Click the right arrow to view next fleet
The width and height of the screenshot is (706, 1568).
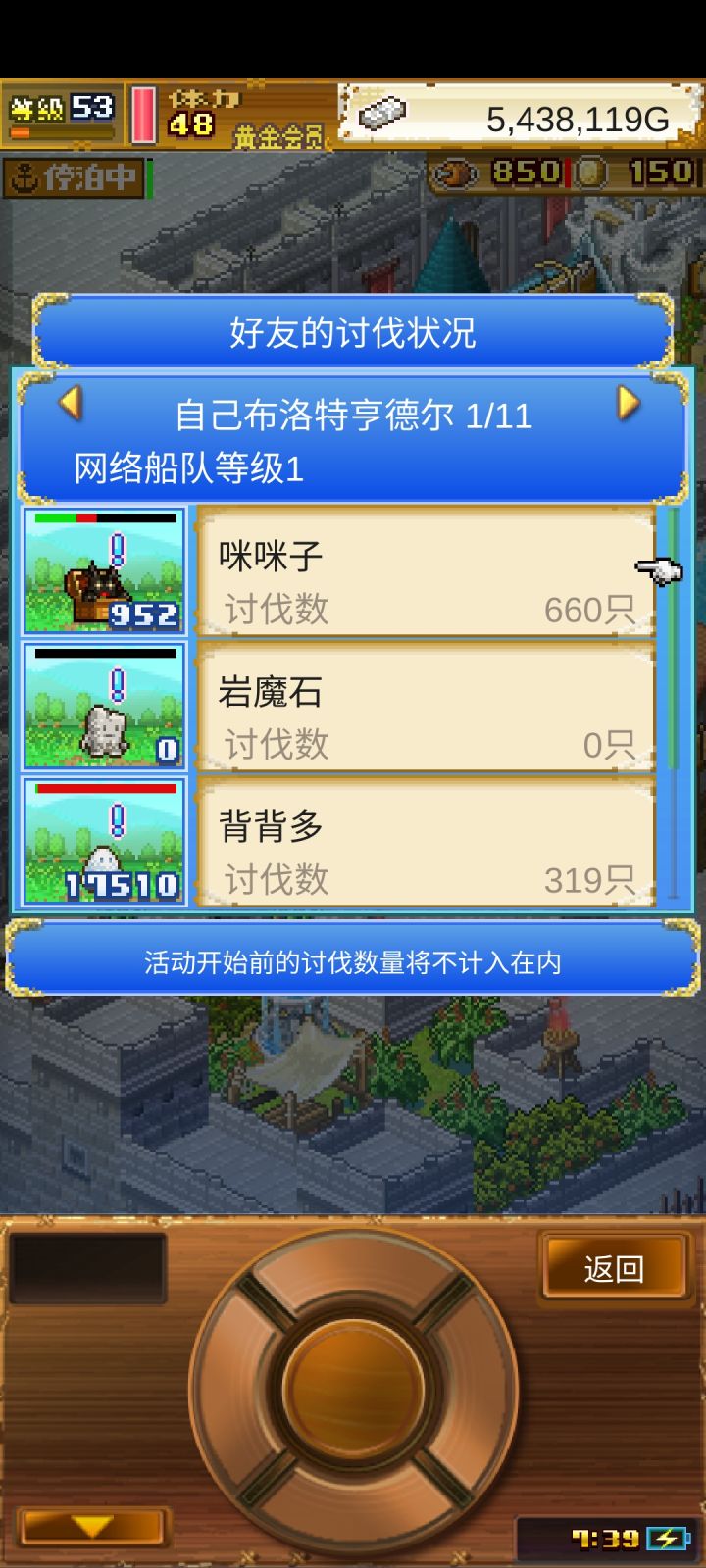[631, 404]
